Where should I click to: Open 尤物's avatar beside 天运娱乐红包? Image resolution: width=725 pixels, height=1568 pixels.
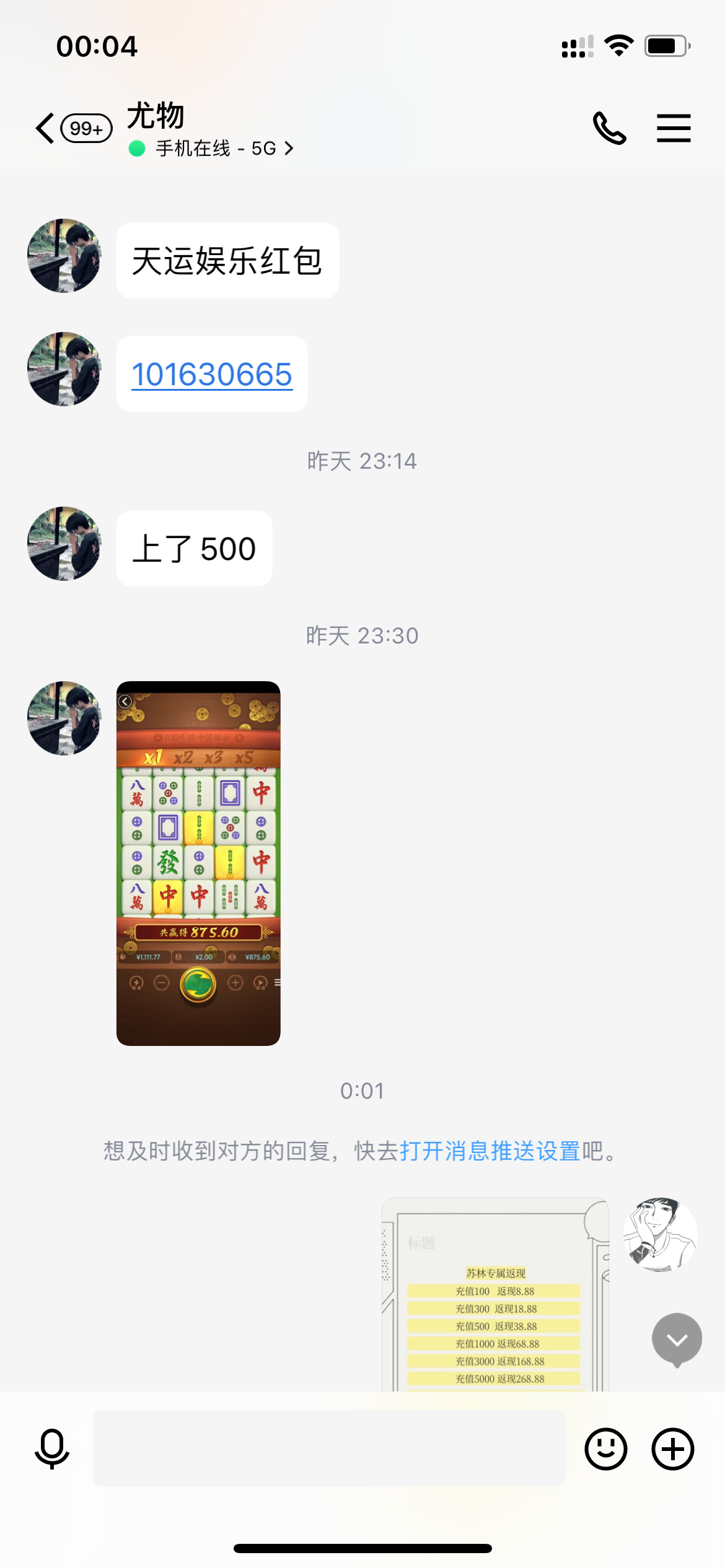coord(64,256)
